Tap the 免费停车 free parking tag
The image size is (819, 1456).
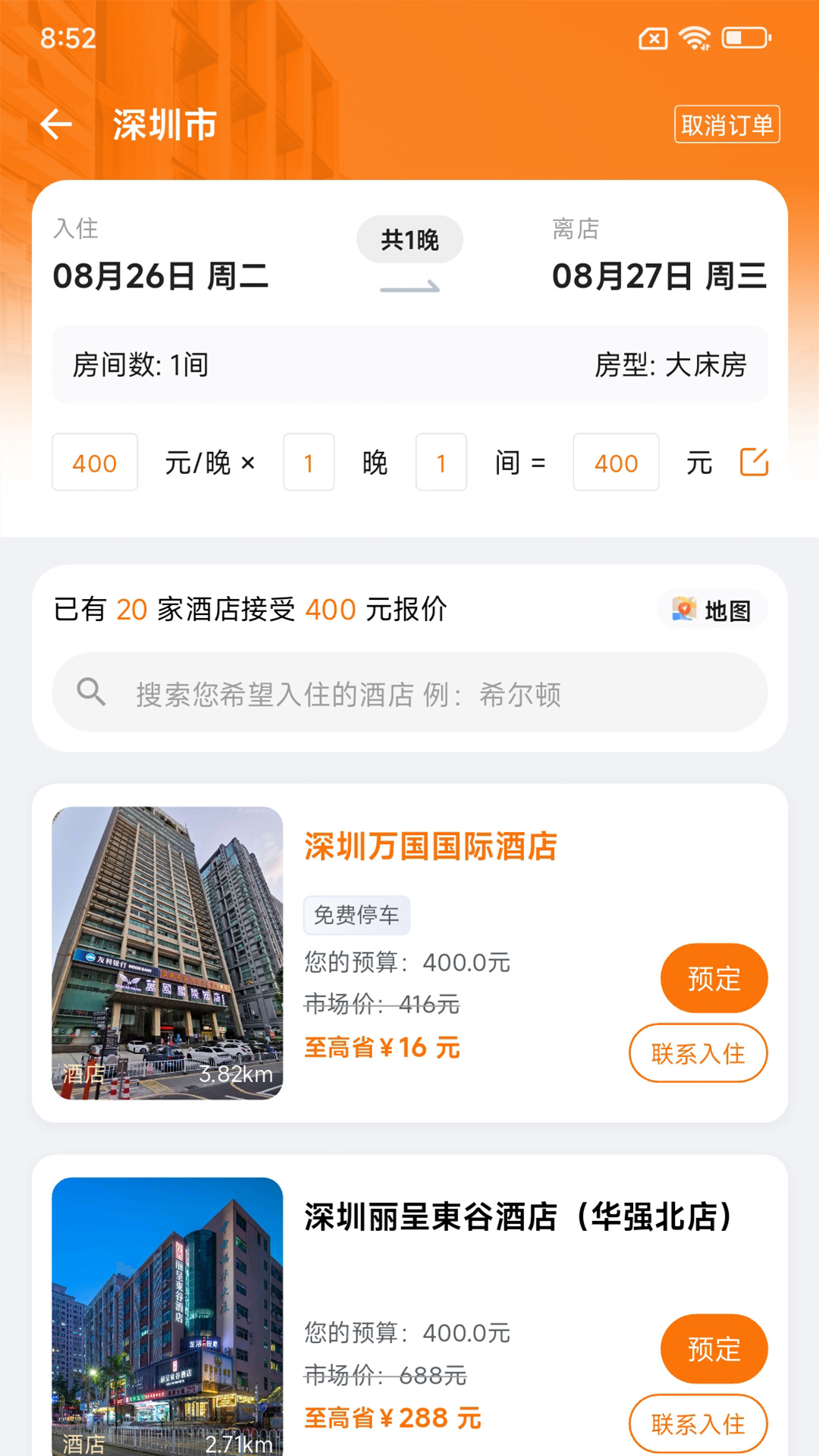click(x=356, y=915)
